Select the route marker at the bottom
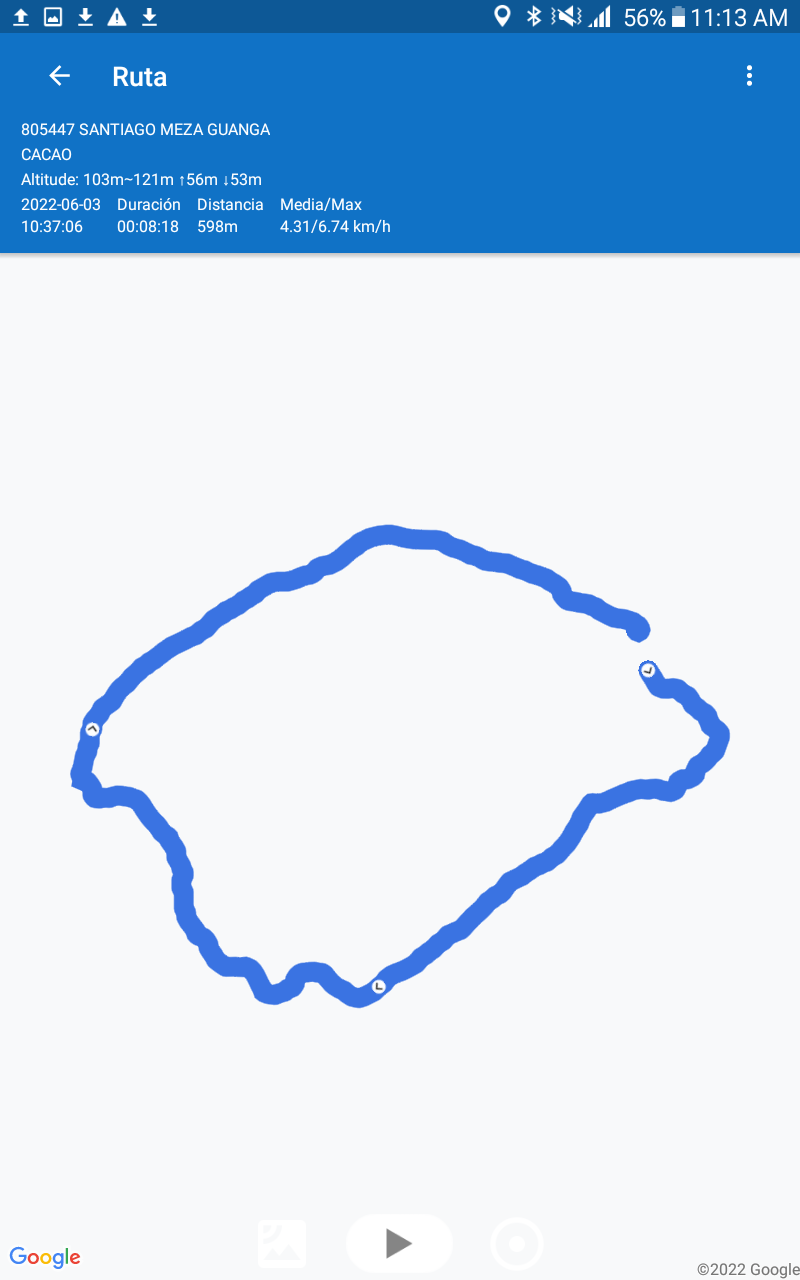This screenshot has height=1280, width=800. tap(378, 987)
